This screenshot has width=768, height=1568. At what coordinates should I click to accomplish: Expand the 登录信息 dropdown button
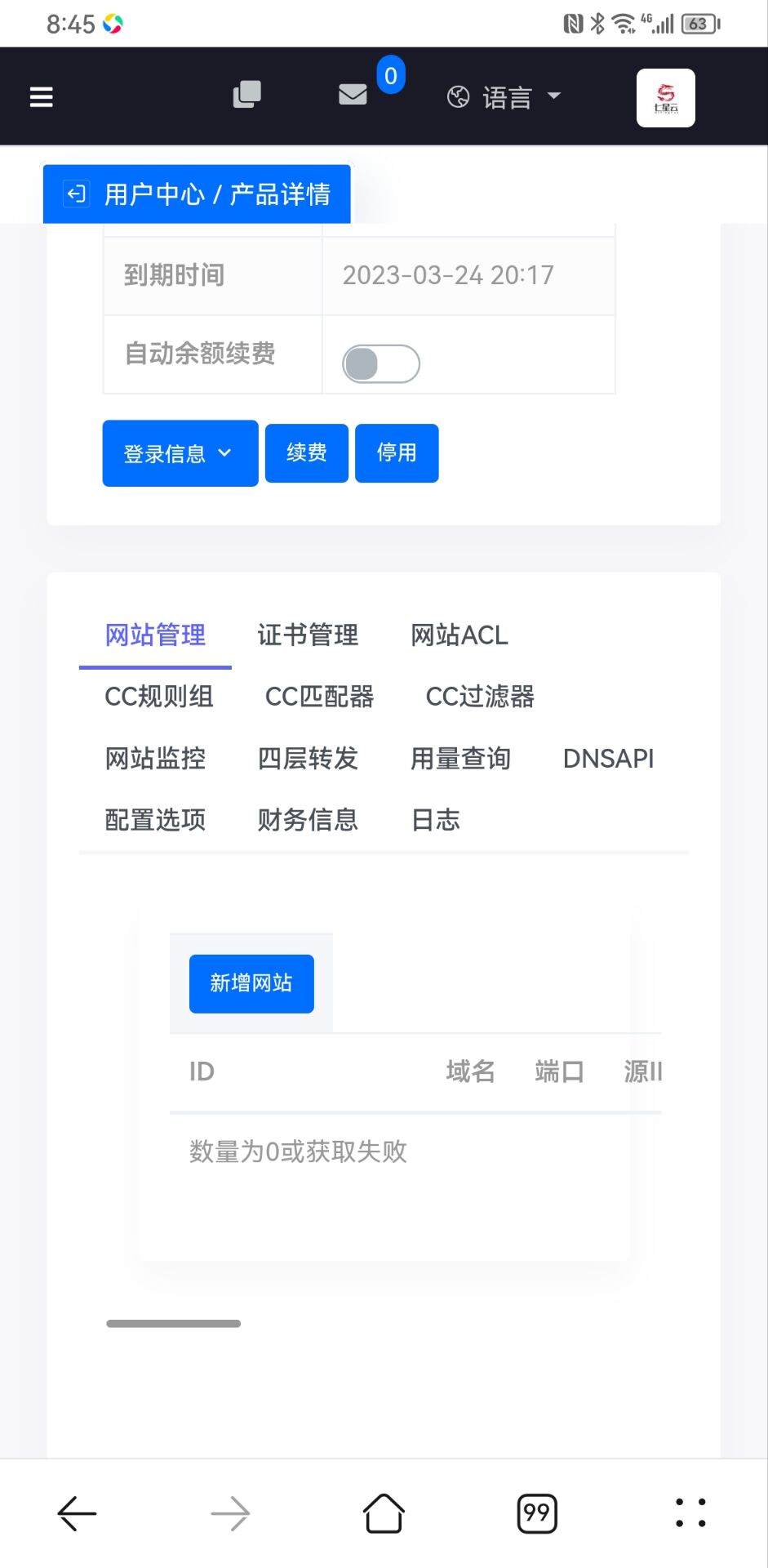180,453
